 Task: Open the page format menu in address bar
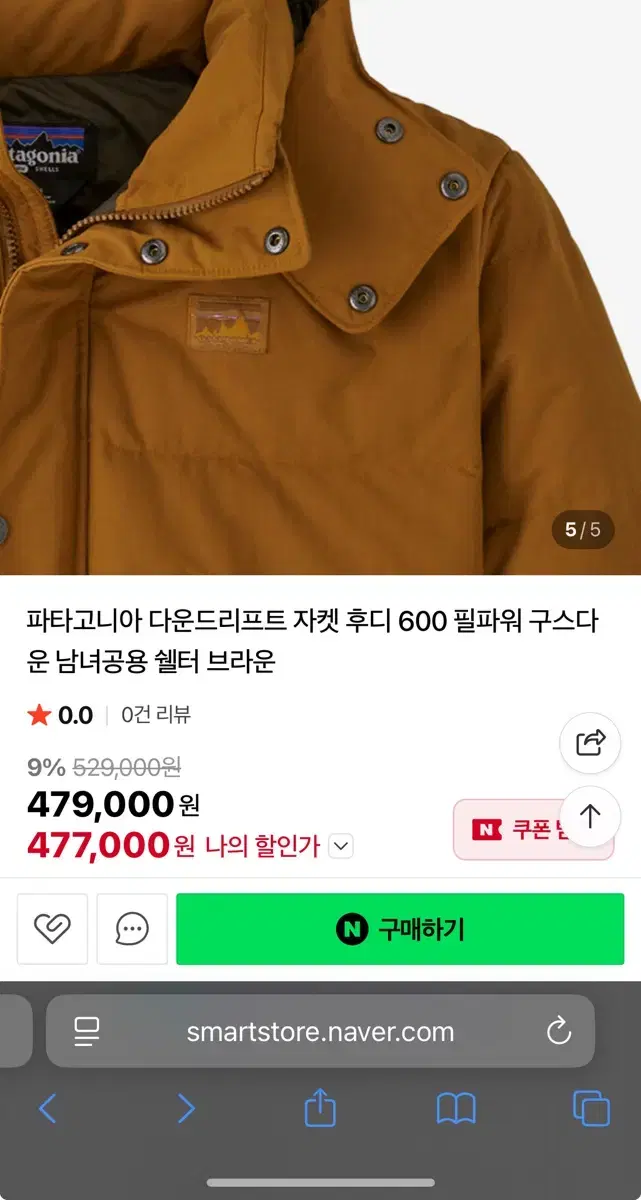[87, 1031]
